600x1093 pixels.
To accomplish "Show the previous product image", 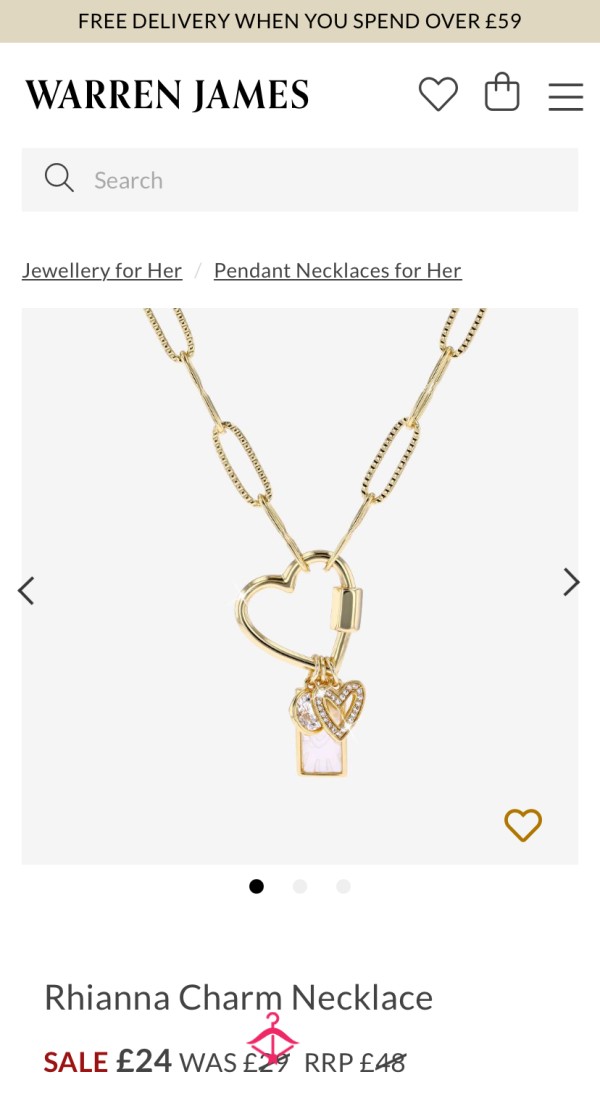I will [26, 590].
